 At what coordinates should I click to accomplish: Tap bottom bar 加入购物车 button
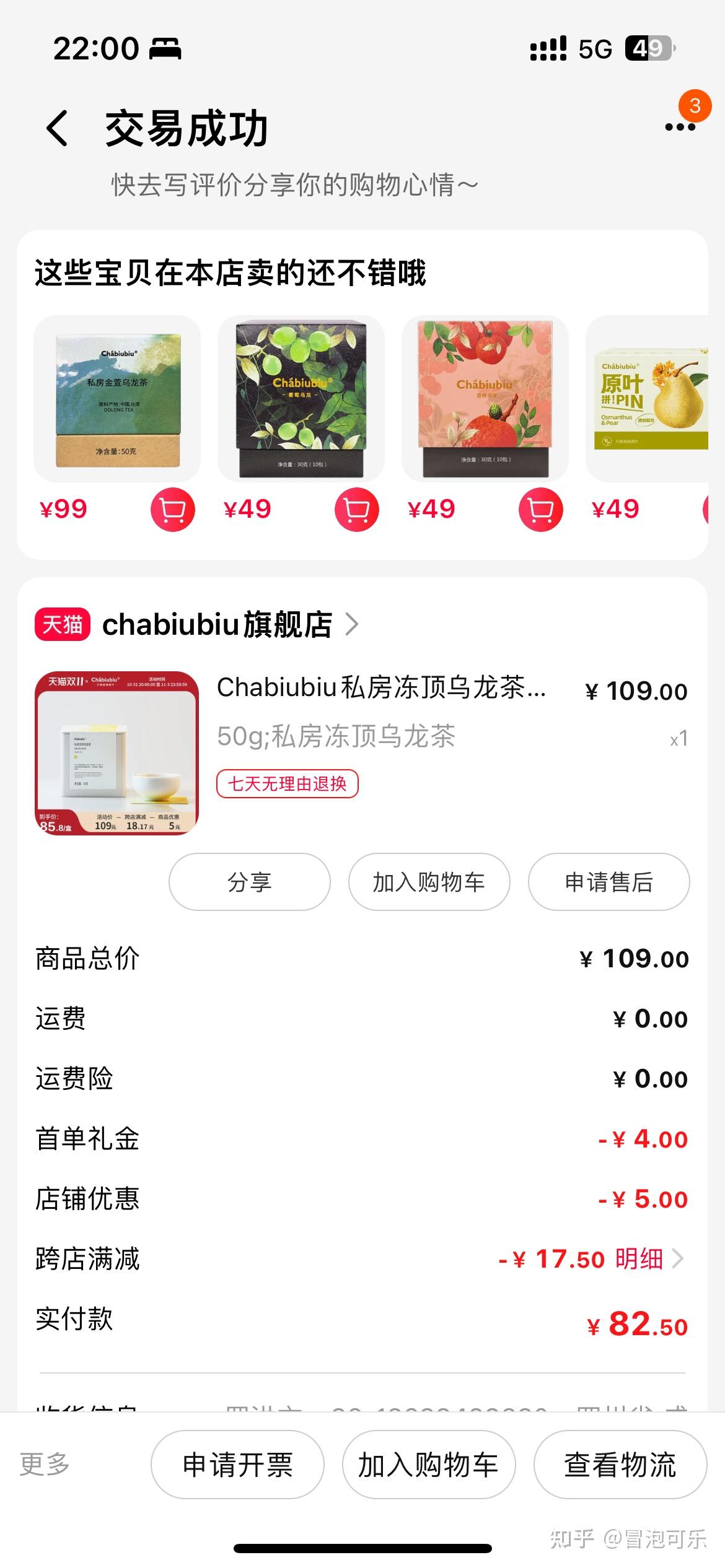pyautogui.click(x=428, y=1465)
